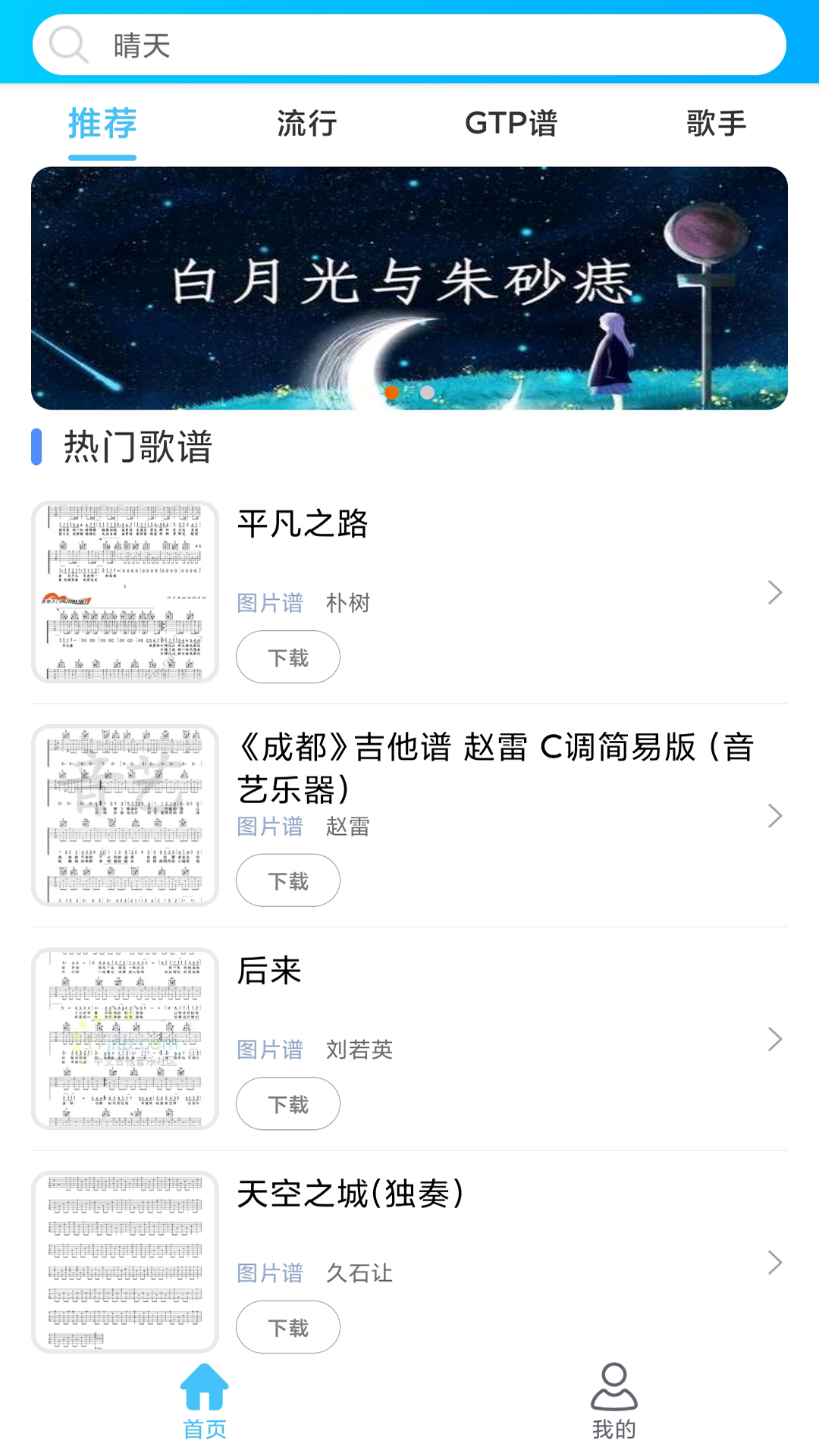Click the chevron next to 平凡之路
This screenshot has height=1456, width=819.
pyautogui.click(x=775, y=592)
